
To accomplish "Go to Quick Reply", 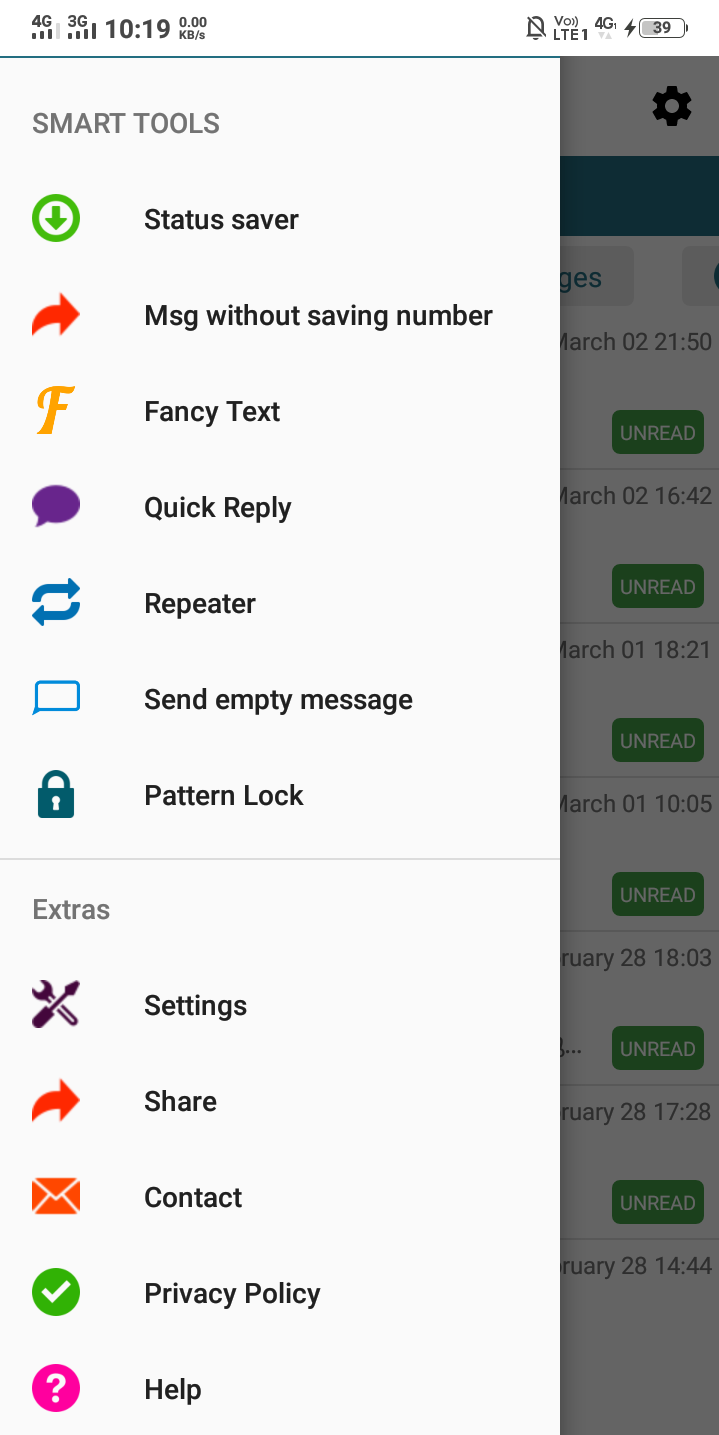I will point(217,508).
